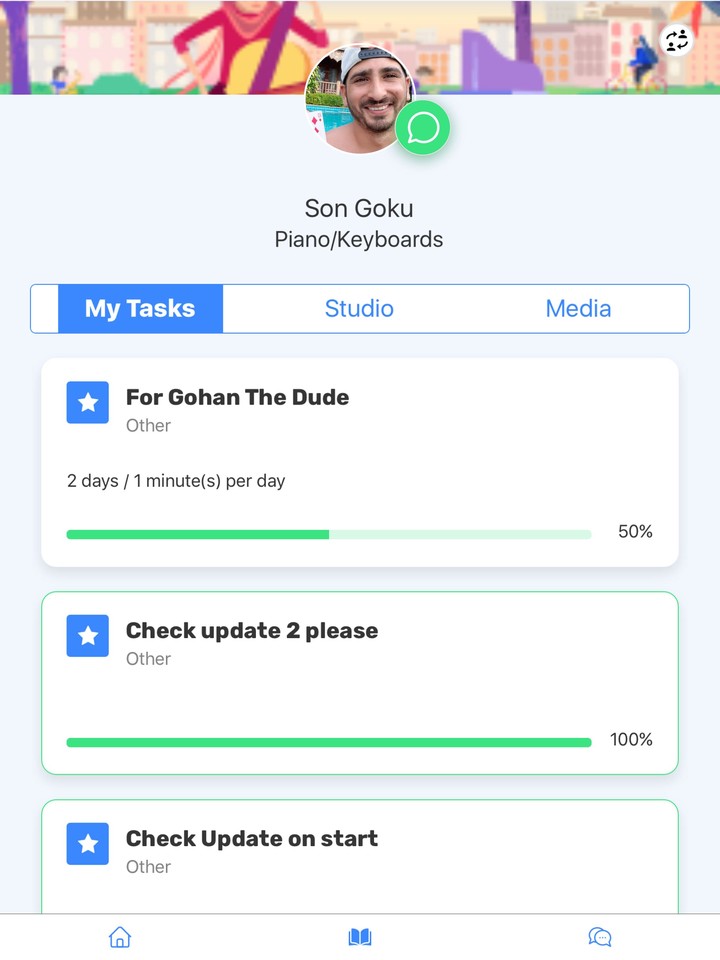The width and height of the screenshot is (720, 960).
Task: Tap the switch user icon at top right
Action: tap(677, 40)
